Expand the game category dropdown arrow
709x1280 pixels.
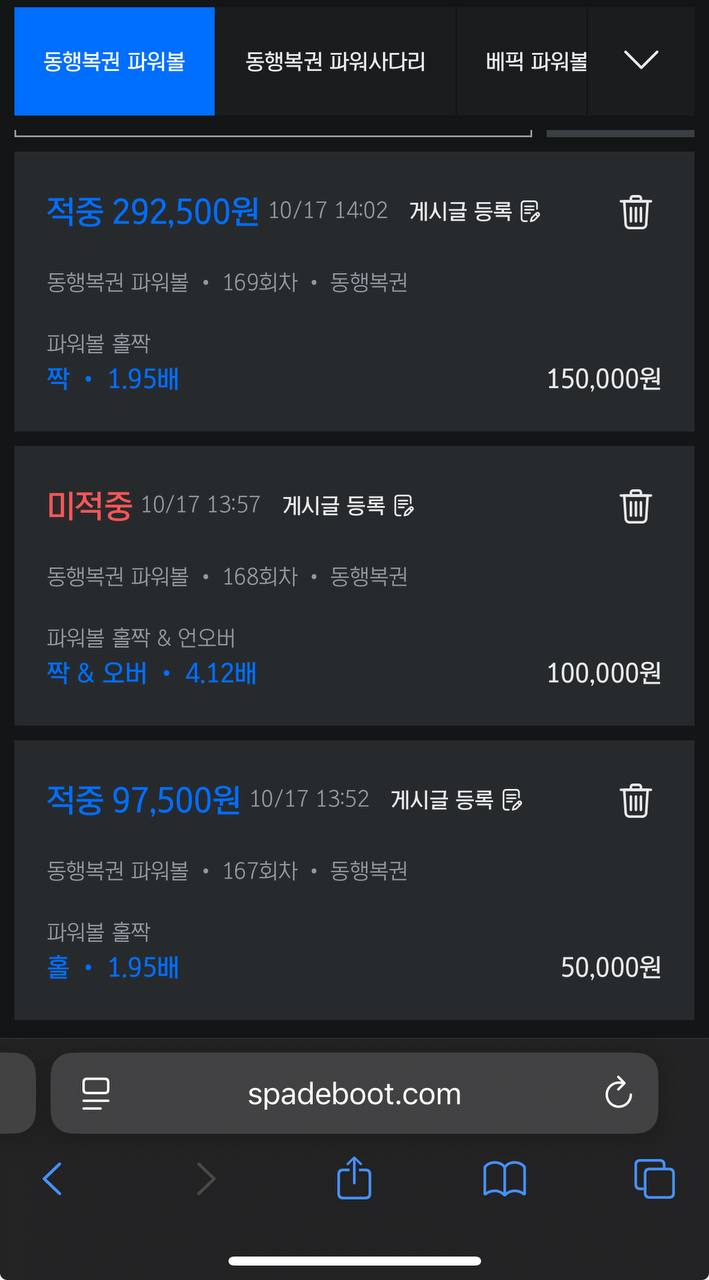(641, 60)
